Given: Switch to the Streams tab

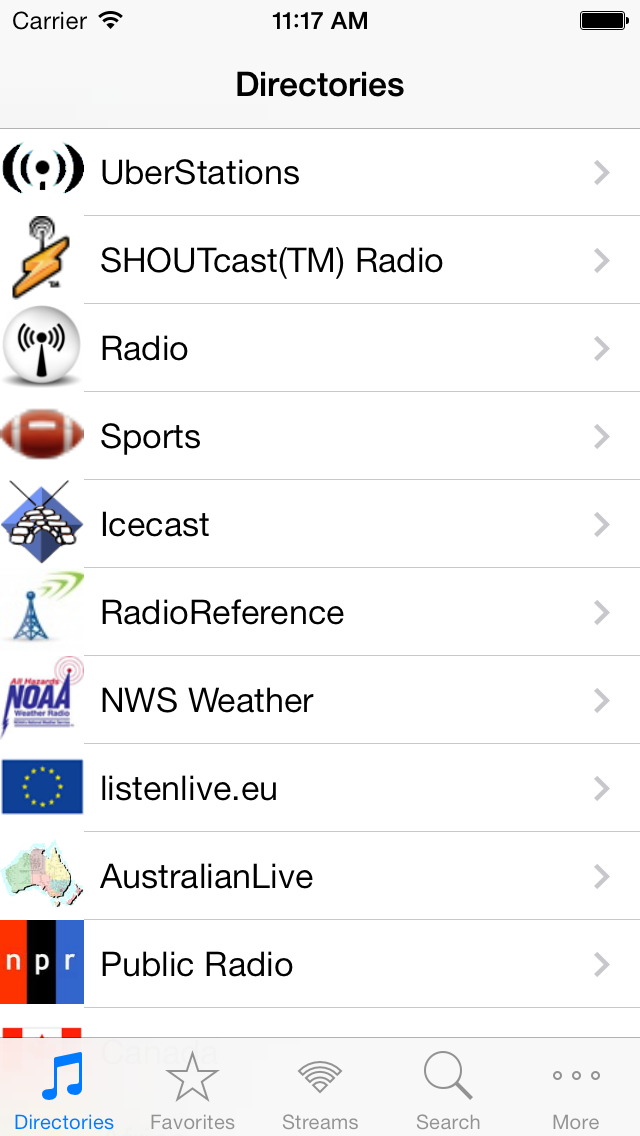Looking at the screenshot, I should (320, 1089).
